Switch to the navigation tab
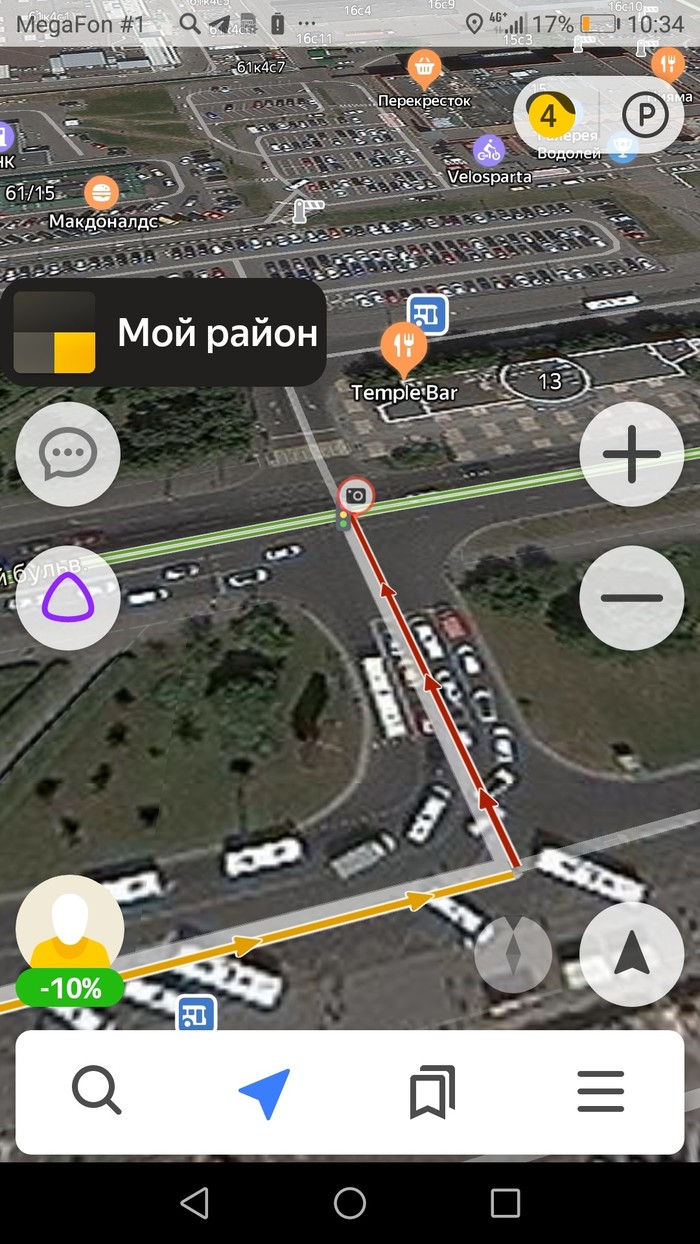 point(265,1092)
